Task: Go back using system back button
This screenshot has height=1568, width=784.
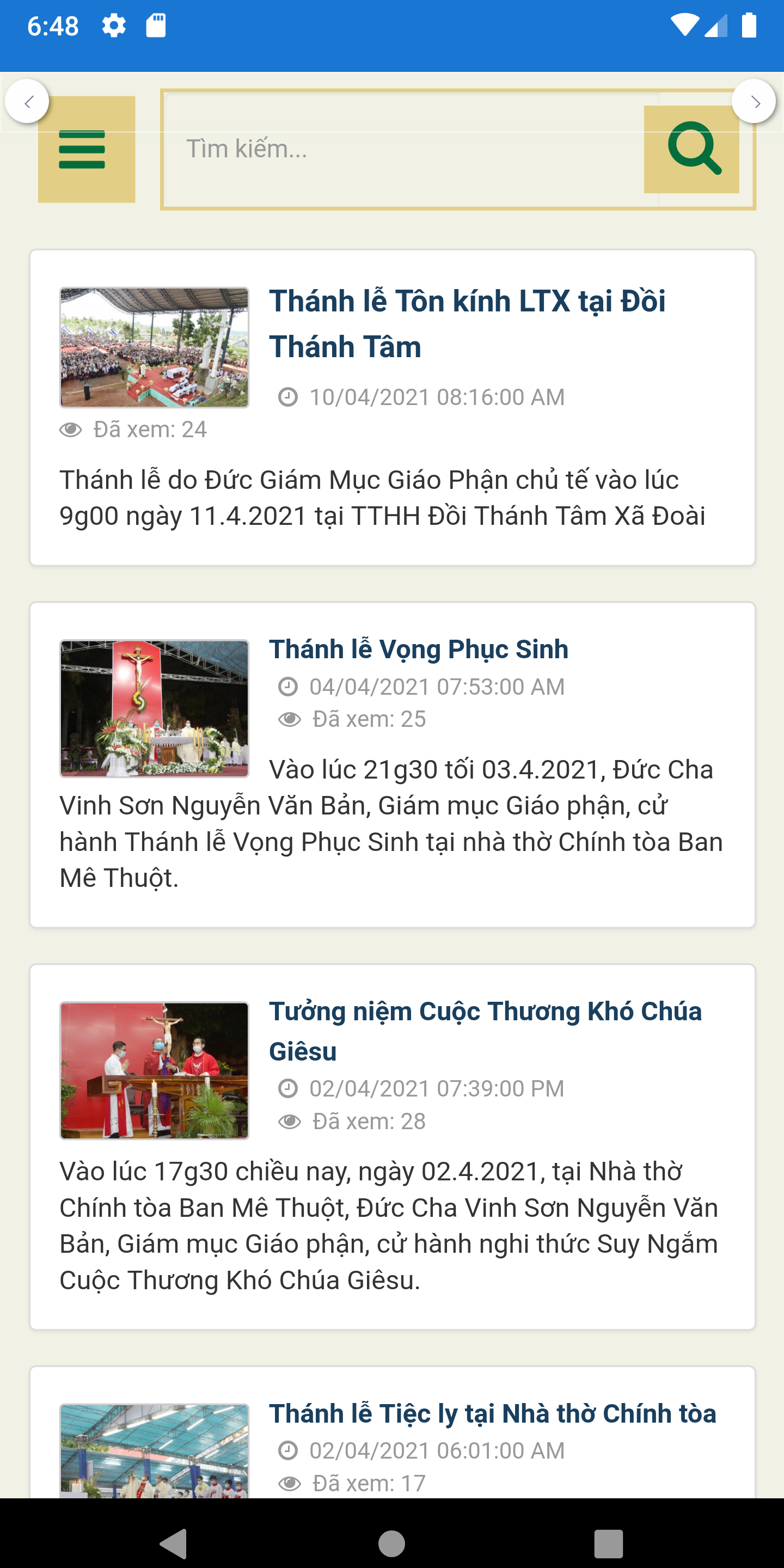Action: 173,1543
